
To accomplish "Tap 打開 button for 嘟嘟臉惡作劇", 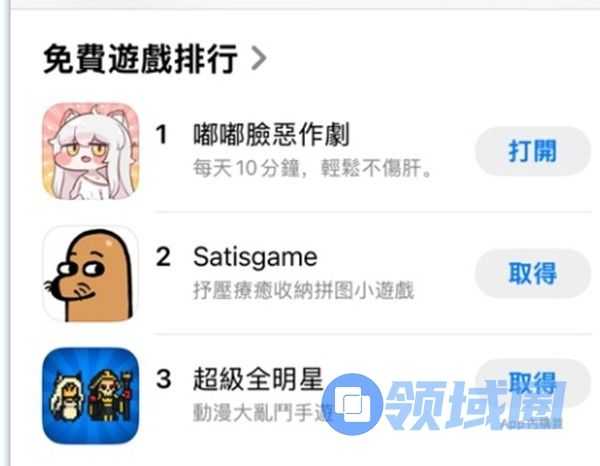I will 532,151.
